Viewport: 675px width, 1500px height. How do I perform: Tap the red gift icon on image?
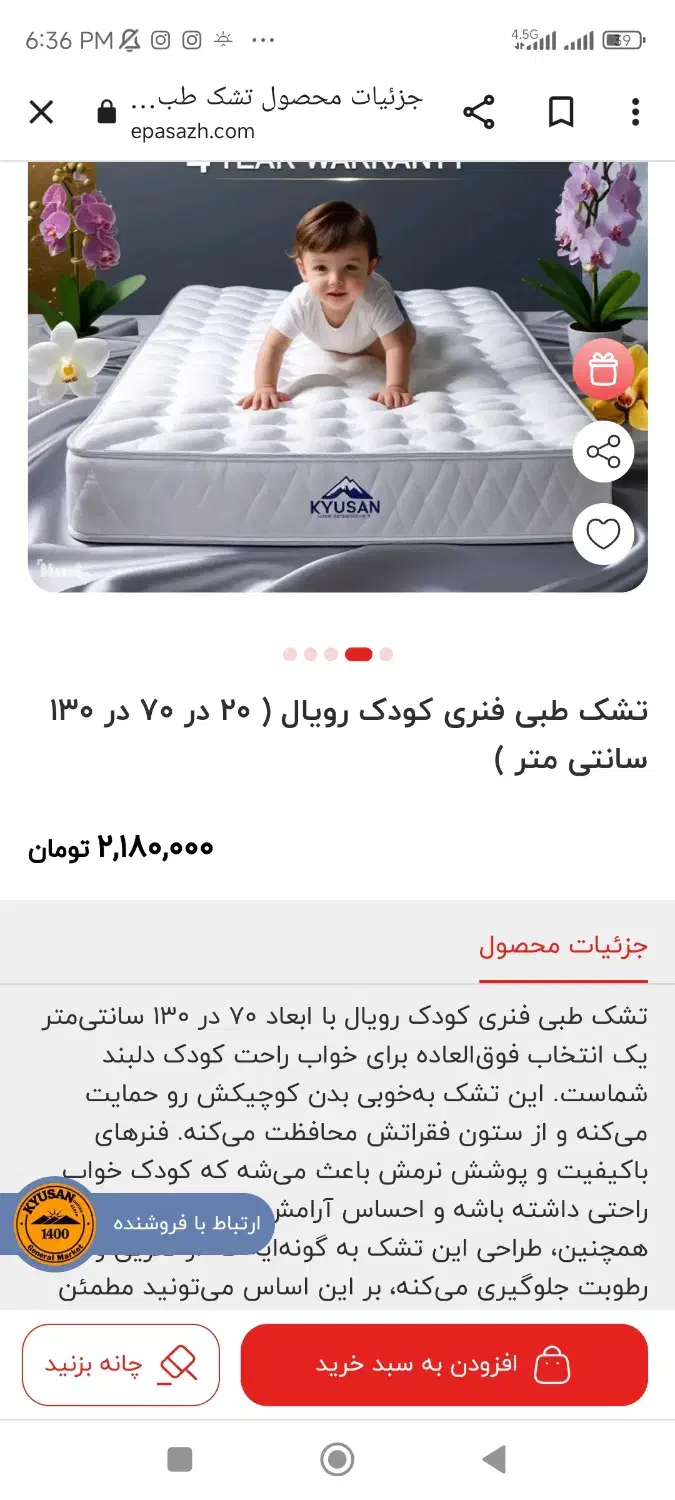coord(602,371)
